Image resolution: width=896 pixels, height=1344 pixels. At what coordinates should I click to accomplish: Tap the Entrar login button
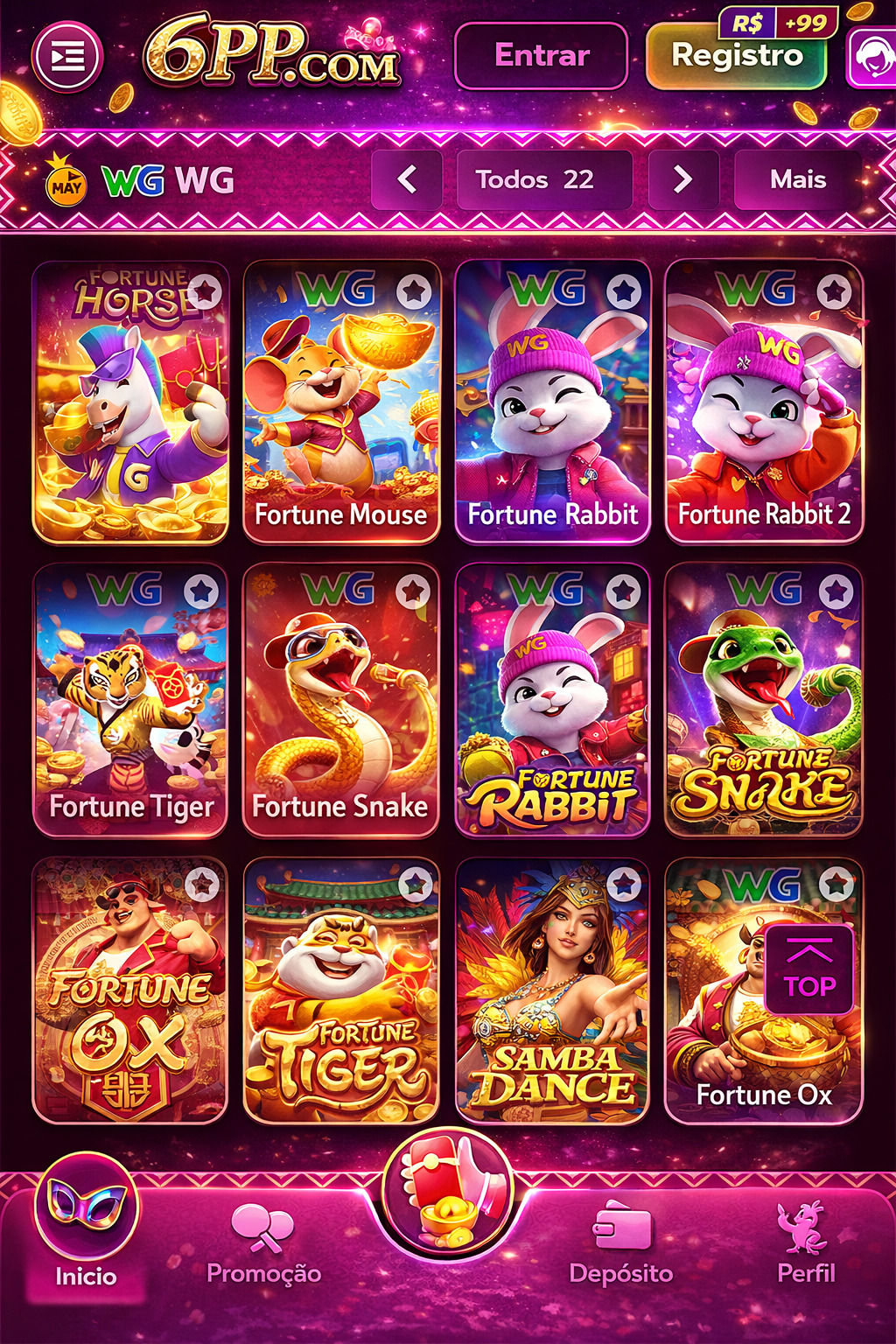point(542,56)
